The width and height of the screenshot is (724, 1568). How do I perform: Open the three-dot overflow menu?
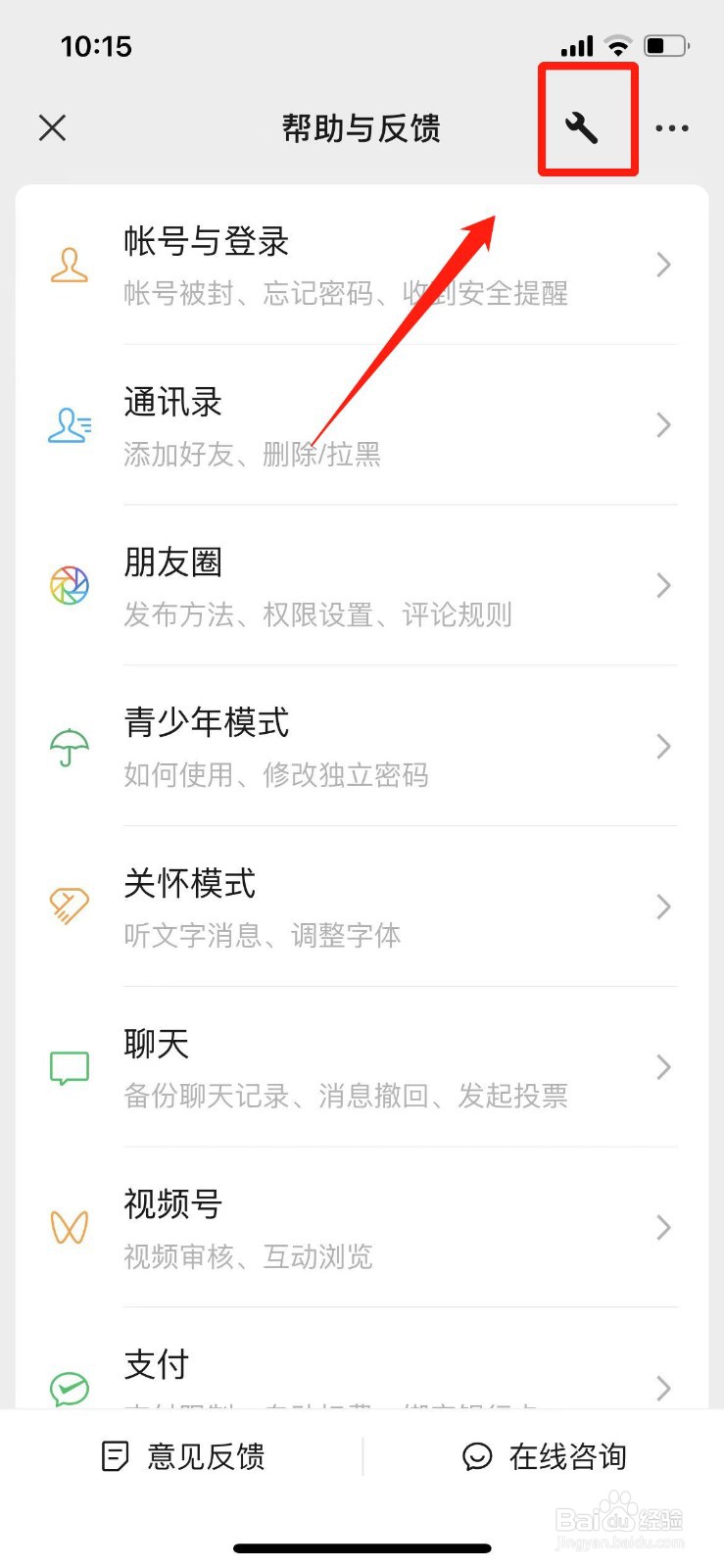coord(672,128)
